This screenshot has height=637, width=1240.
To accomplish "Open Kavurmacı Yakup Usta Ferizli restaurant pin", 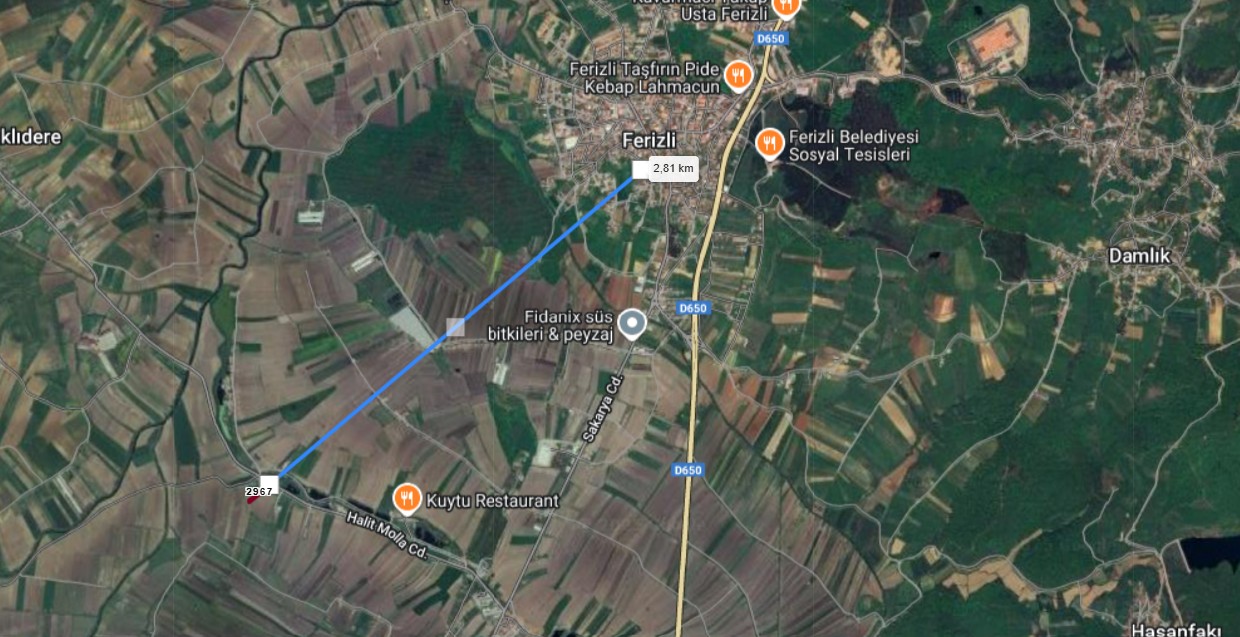I will click(x=786, y=6).
